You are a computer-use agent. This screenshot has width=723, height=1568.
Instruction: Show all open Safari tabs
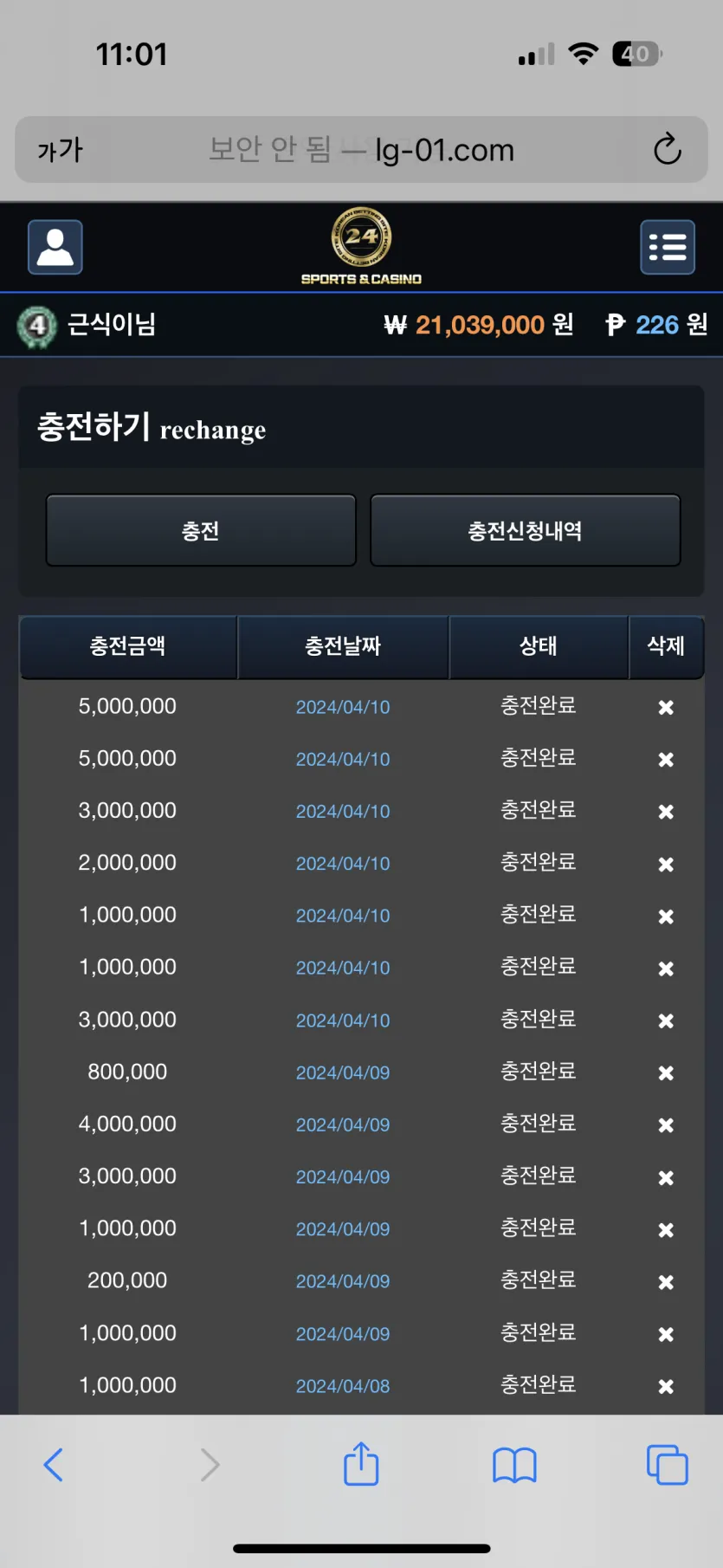(x=667, y=1465)
